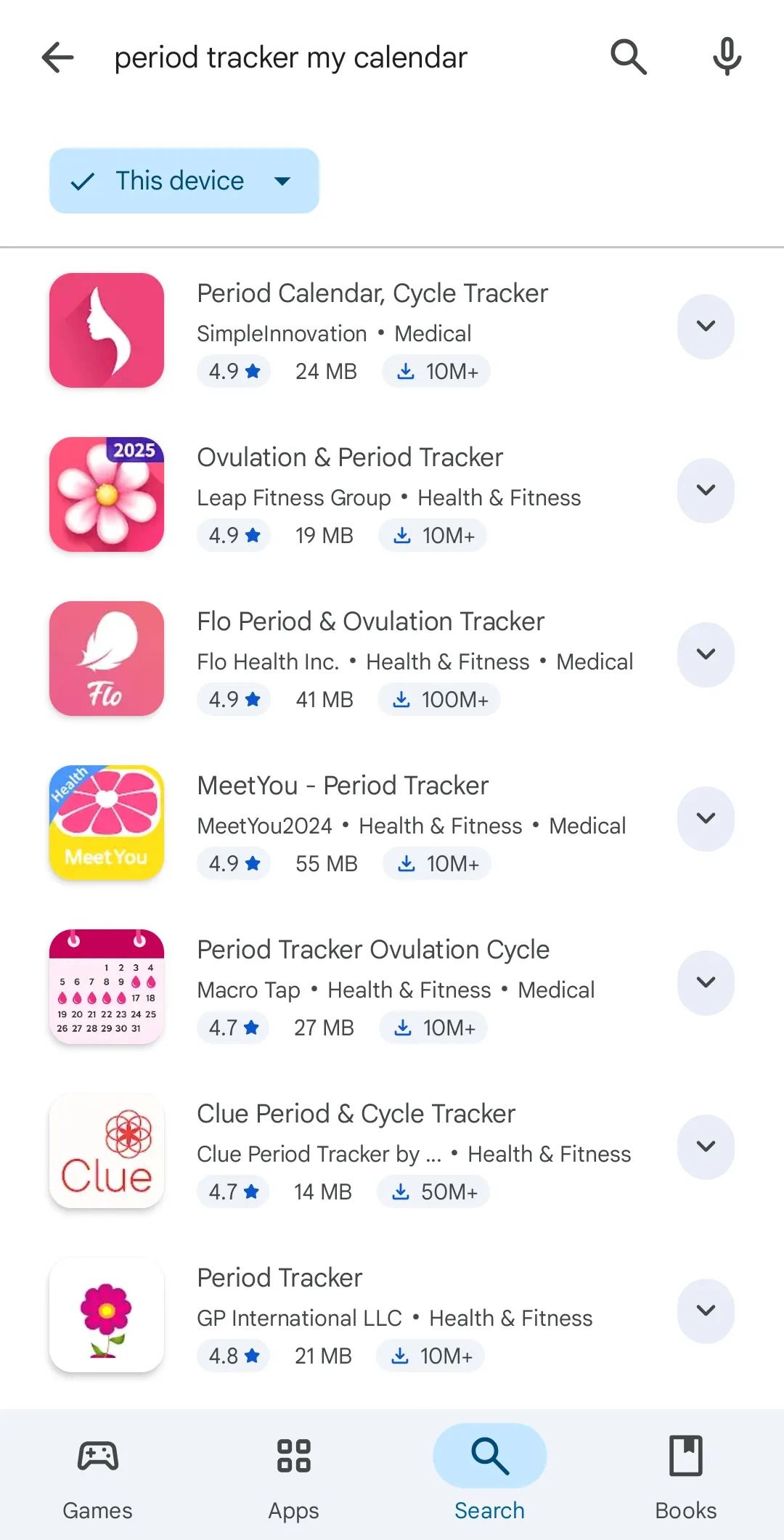Open MeetYou - Period Tracker result
784x1540 pixels.
click(x=343, y=786)
